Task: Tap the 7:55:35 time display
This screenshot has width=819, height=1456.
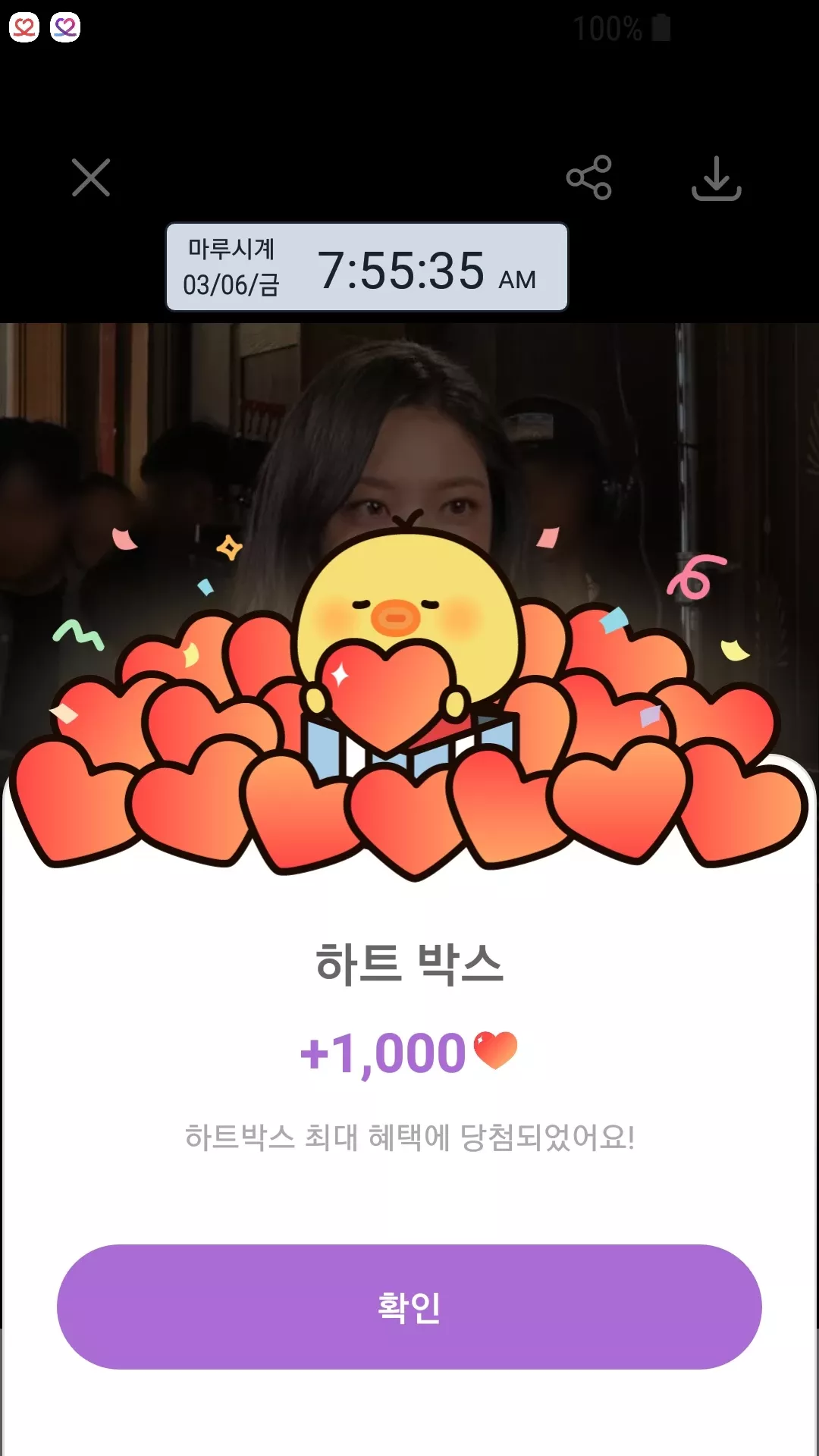Action: tap(402, 271)
